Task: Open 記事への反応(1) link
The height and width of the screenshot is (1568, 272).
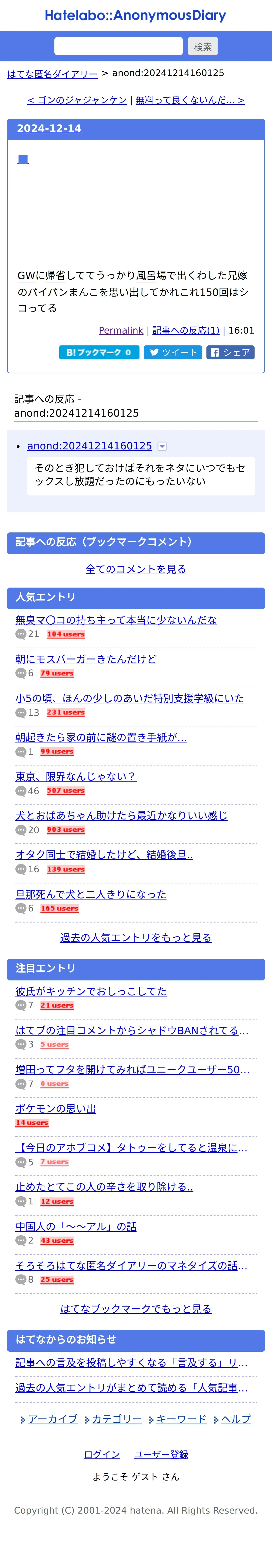Action: [186, 331]
